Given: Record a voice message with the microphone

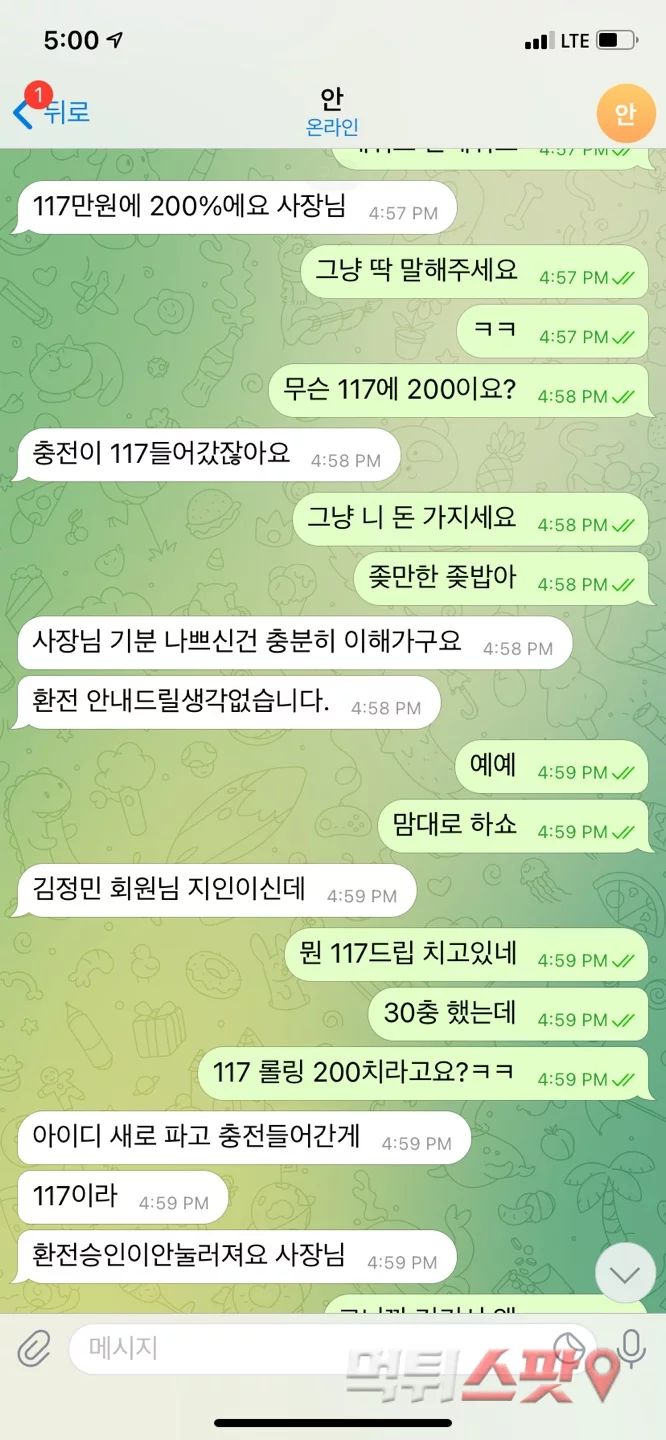Looking at the screenshot, I should (x=632, y=1348).
